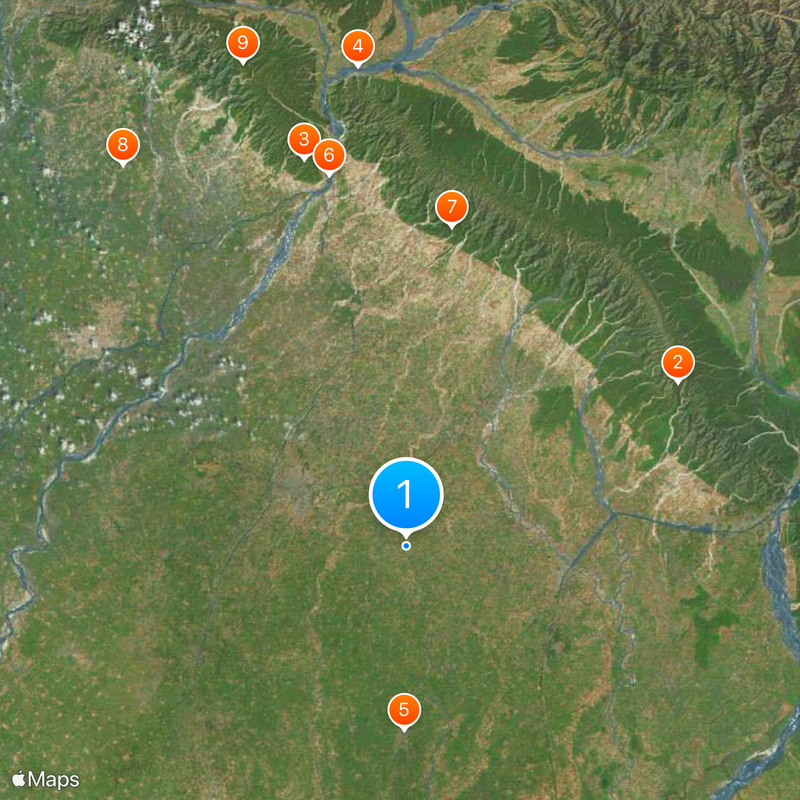Select map pin number 2
The height and width of the screenshot is (800, 800).
678,362
